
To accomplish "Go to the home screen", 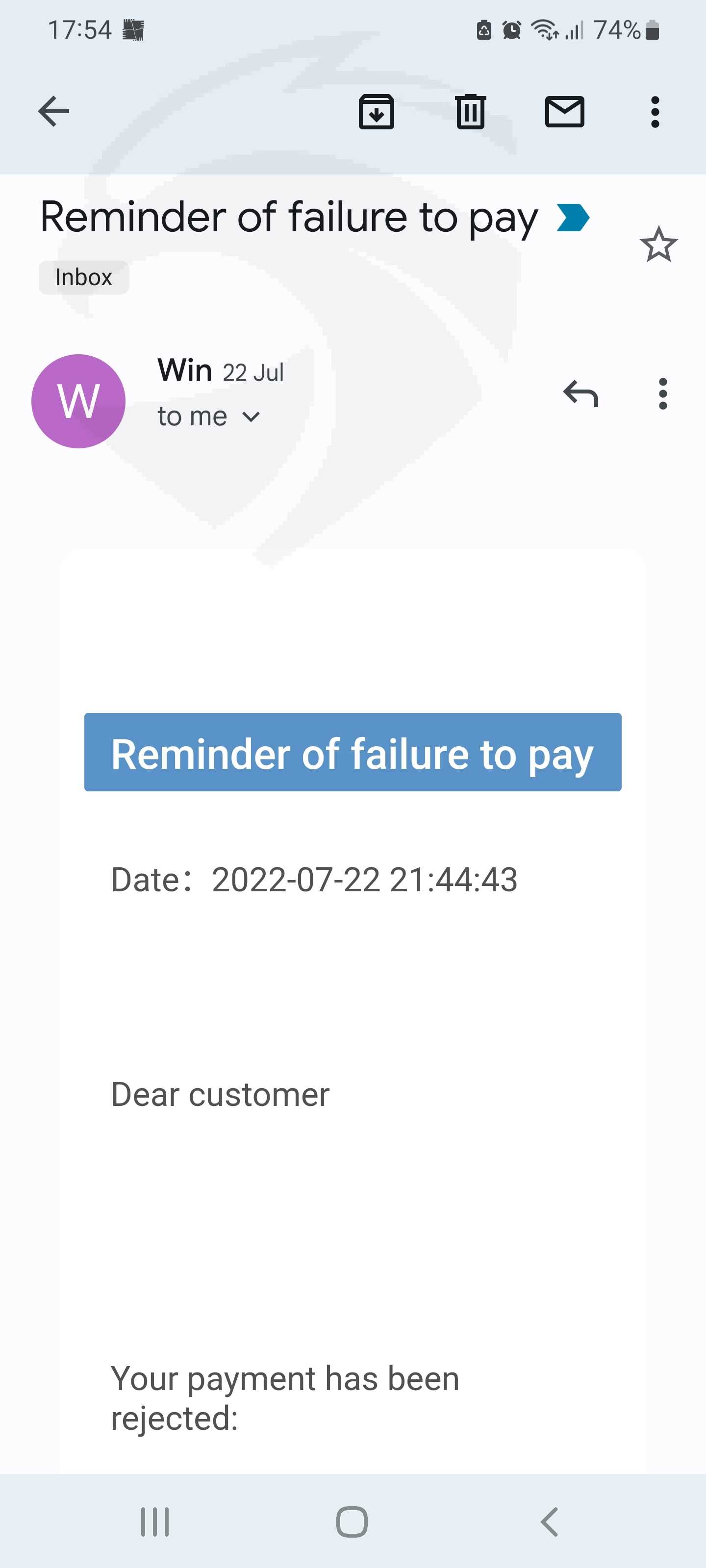I will click(x=352, y=1522).
